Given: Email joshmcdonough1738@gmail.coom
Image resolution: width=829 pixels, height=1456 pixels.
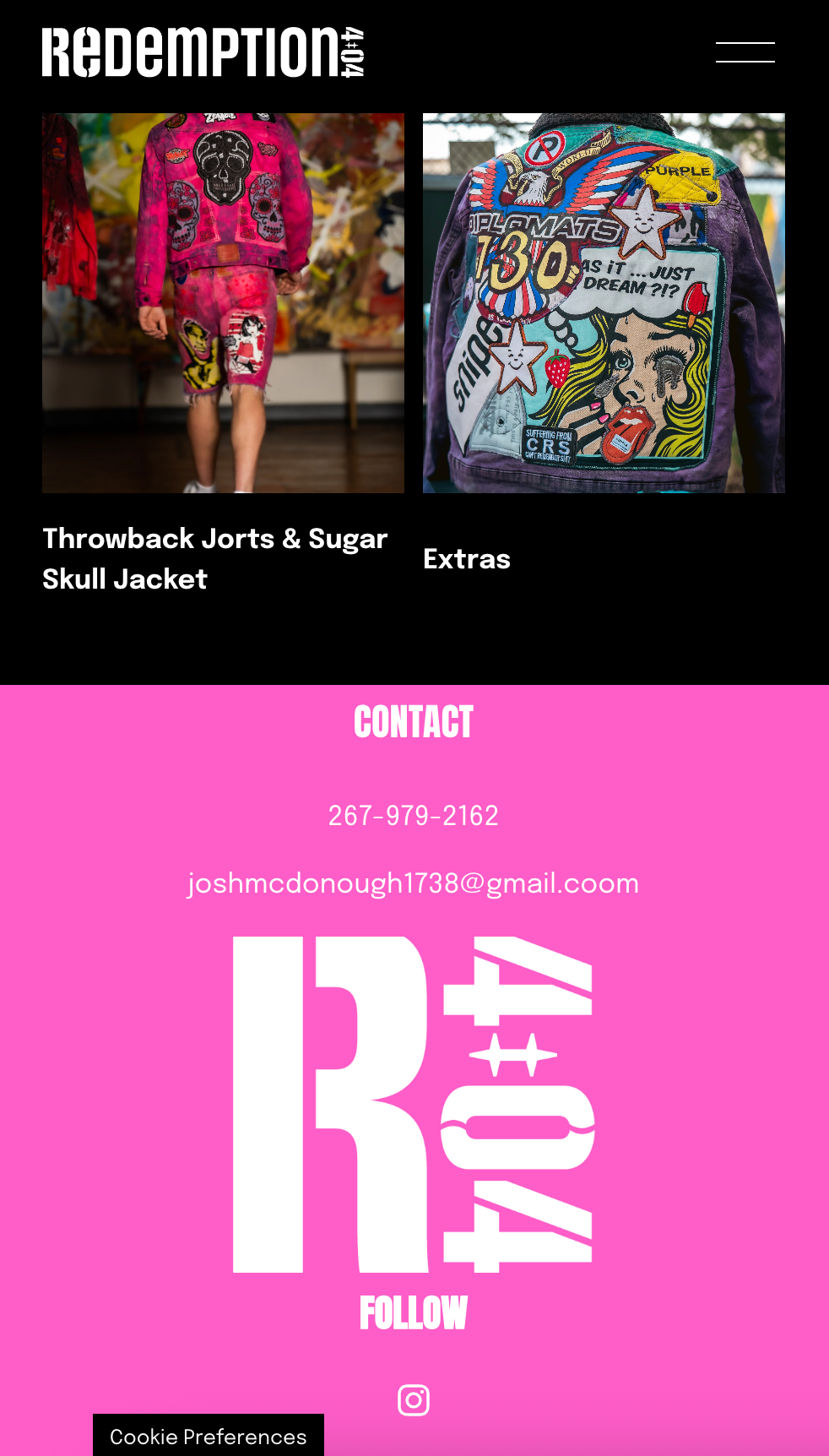Looking at the screenshot, I should (x=414, y=883).
